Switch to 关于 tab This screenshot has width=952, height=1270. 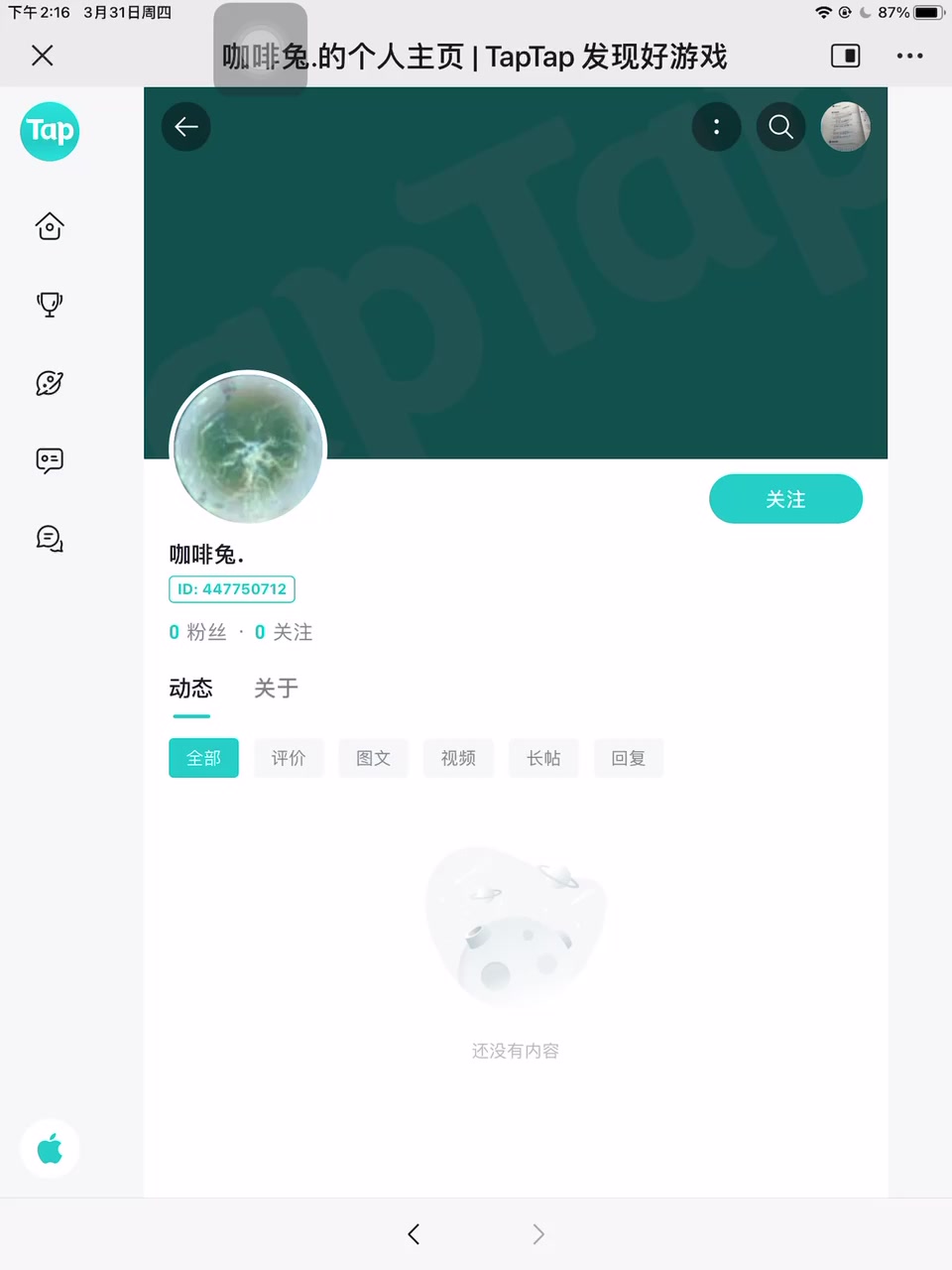pos(276,689)
